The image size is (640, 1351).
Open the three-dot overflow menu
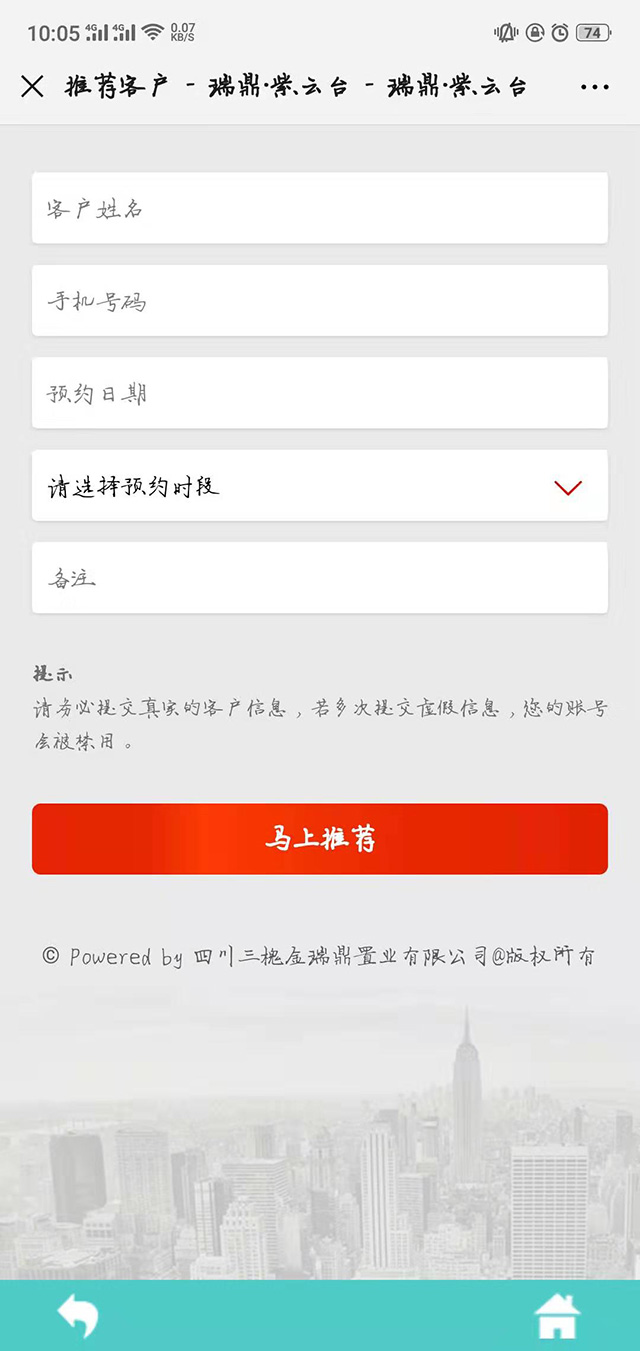click(594, 87)
